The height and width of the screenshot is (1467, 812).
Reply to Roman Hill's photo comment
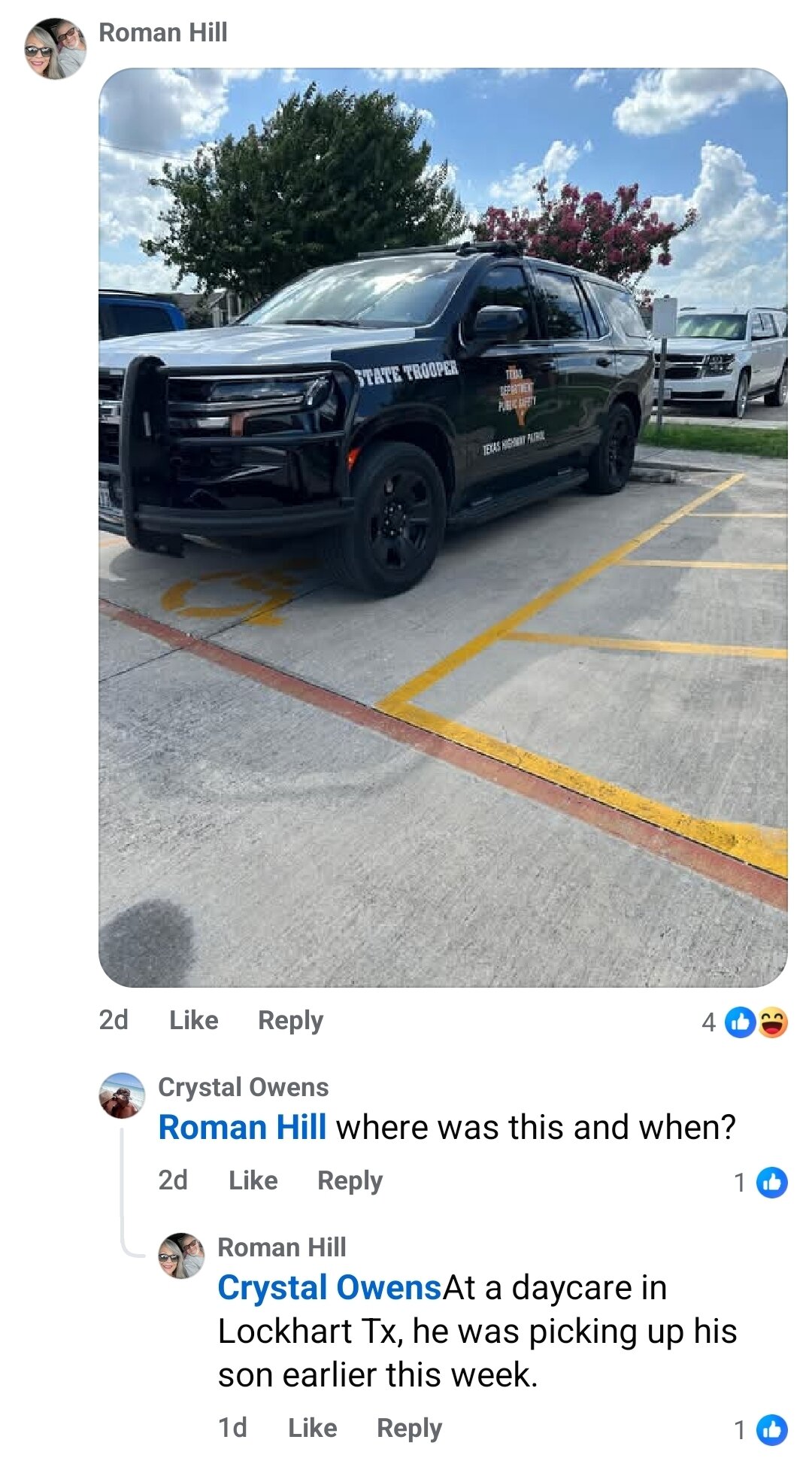[290, 1020]
